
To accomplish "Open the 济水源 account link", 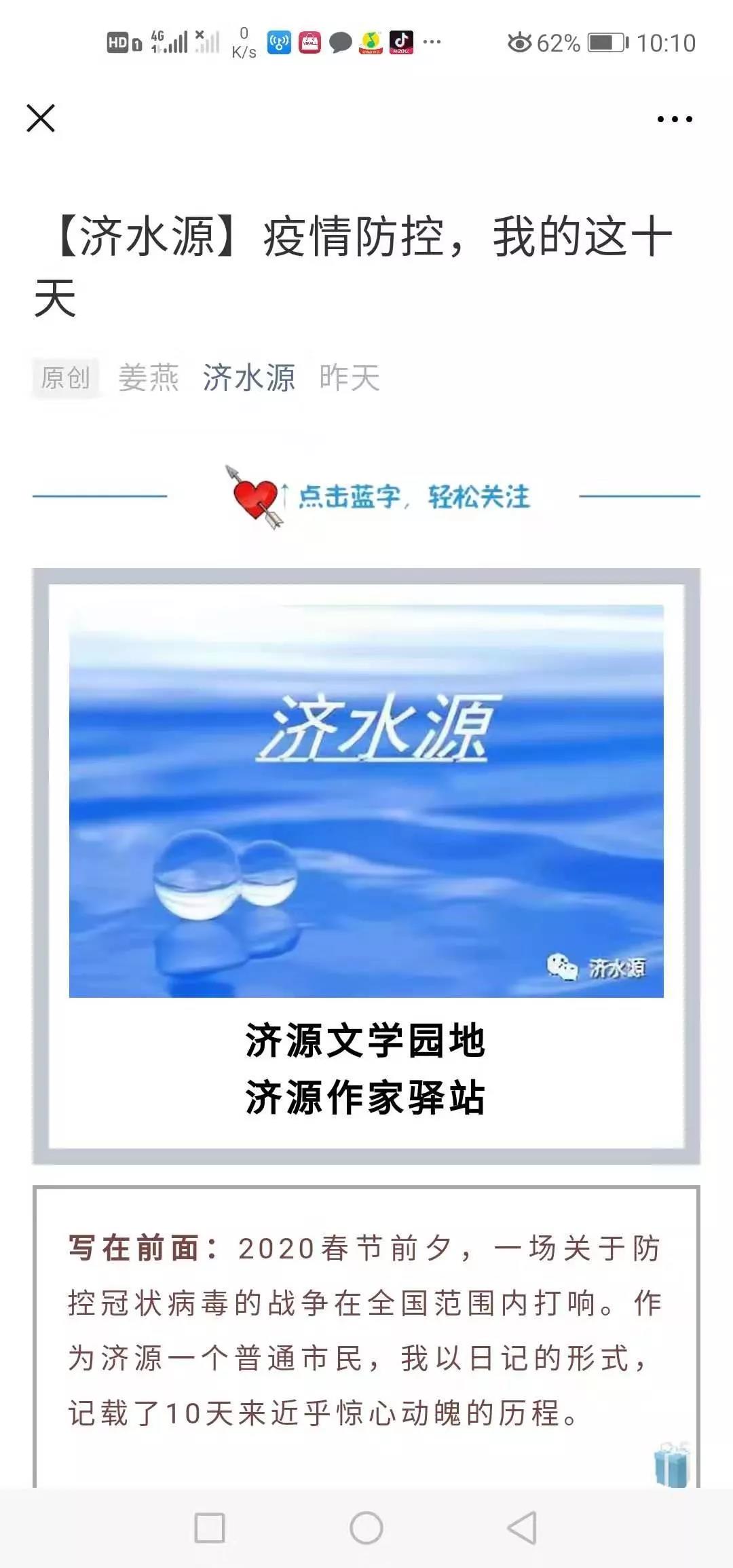I will 248,378.
